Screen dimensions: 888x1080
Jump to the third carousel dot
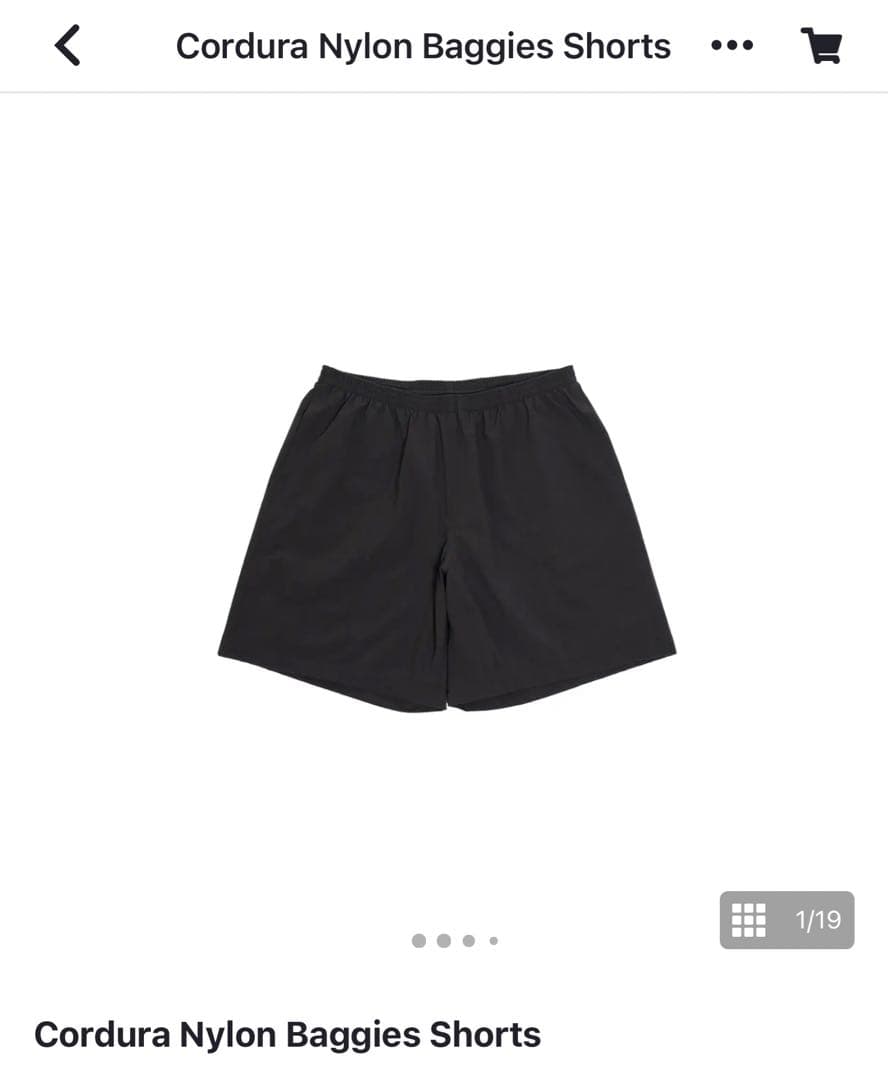pos(468,940)
